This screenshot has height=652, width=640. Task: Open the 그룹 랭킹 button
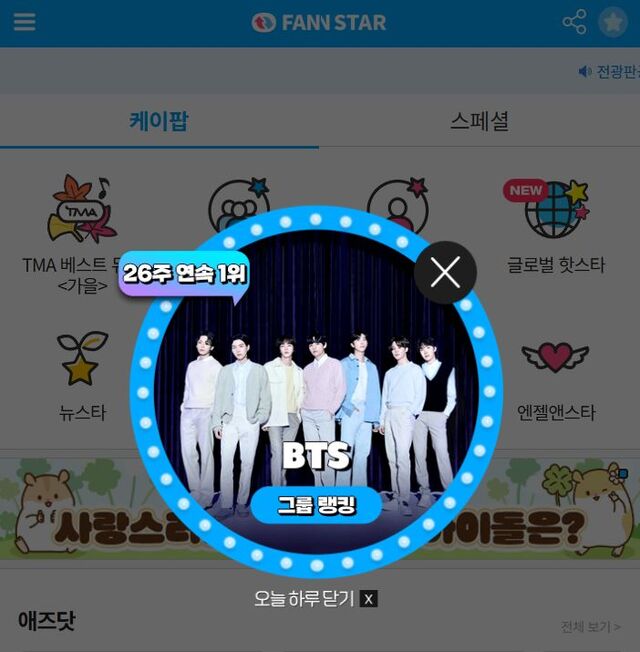316,505
